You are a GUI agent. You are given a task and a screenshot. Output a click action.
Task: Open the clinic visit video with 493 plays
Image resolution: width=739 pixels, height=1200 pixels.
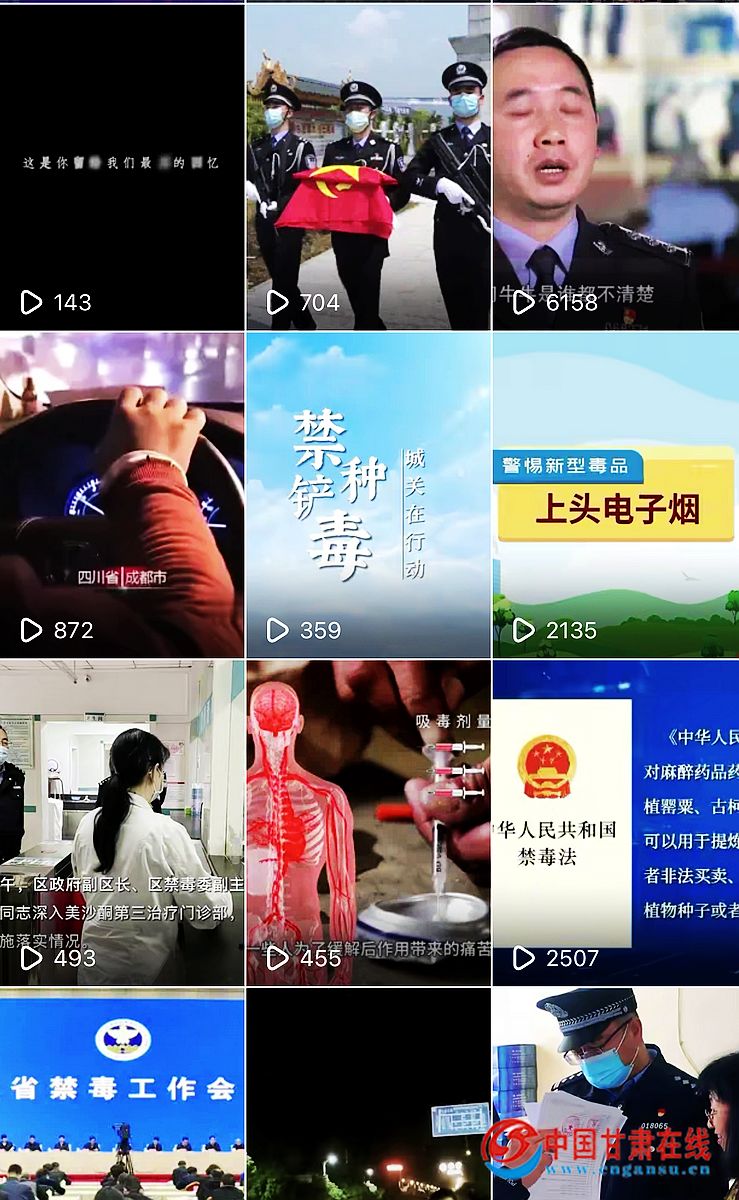(122, 822)
